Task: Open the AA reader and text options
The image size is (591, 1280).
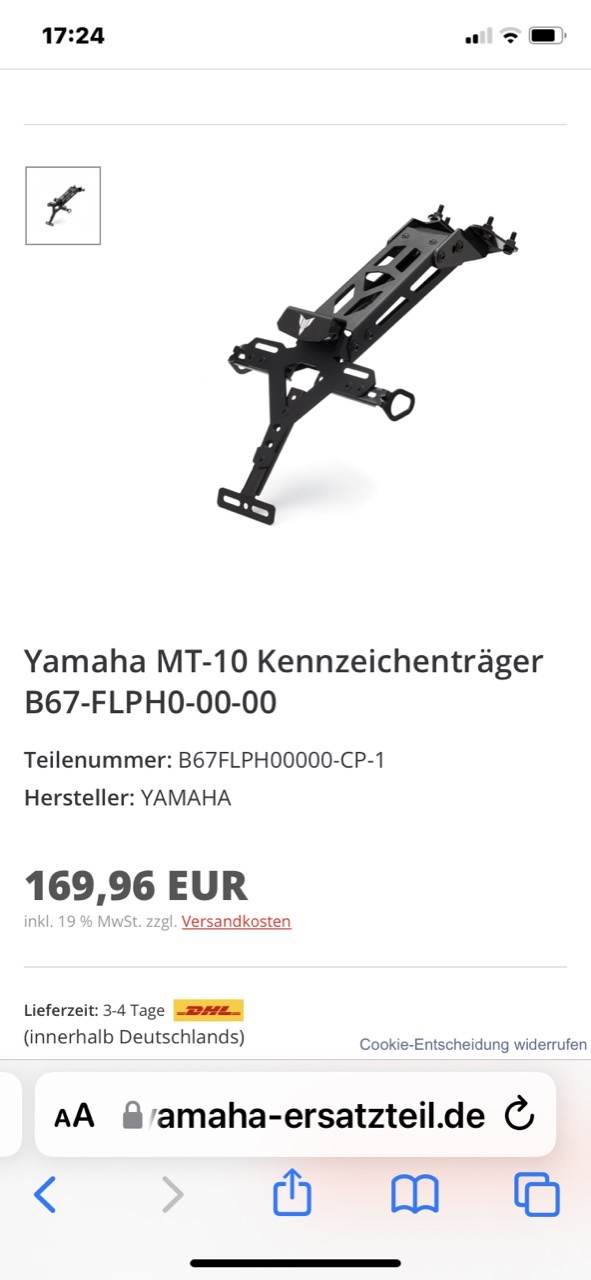Action: (x=74, y=1115)
